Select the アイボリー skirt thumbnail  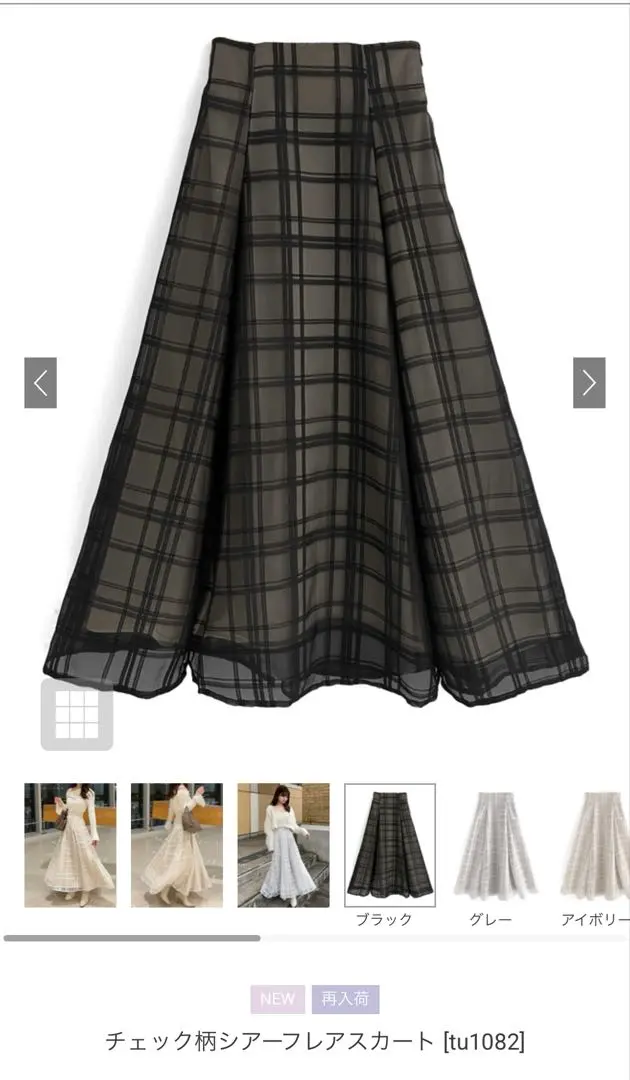(596, 845)
